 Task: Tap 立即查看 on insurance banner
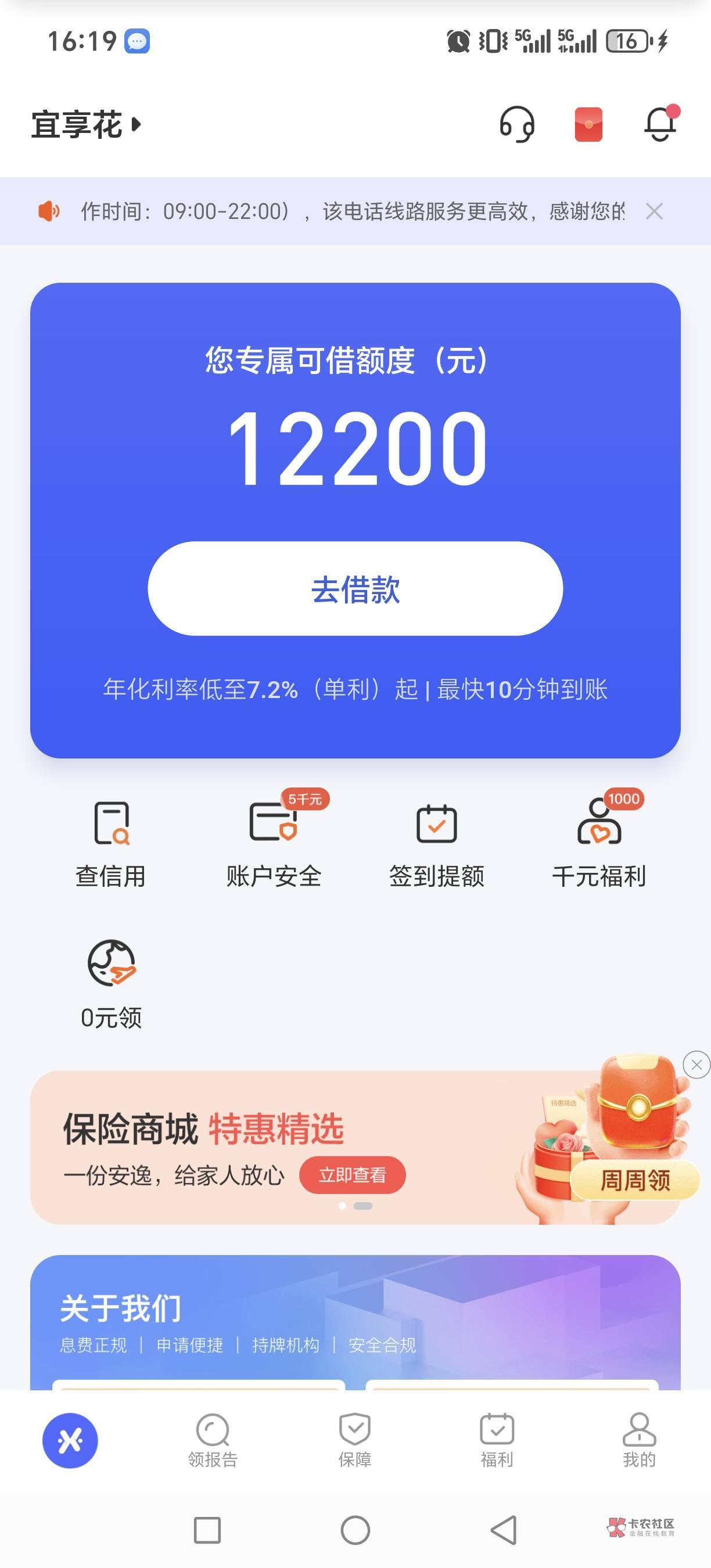point(353,1175)
